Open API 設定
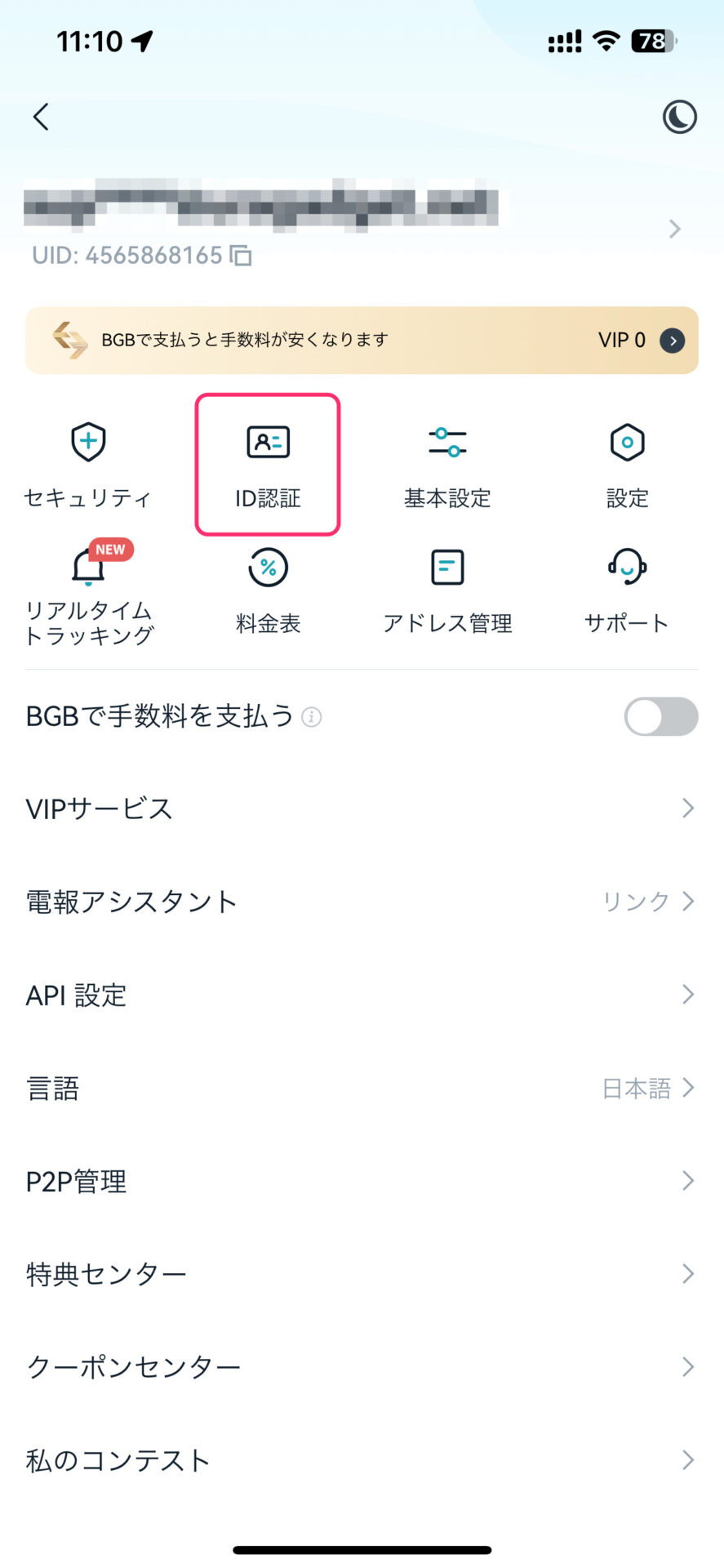The width and height of the screenshot is (724, 1568). click(362, 995)
